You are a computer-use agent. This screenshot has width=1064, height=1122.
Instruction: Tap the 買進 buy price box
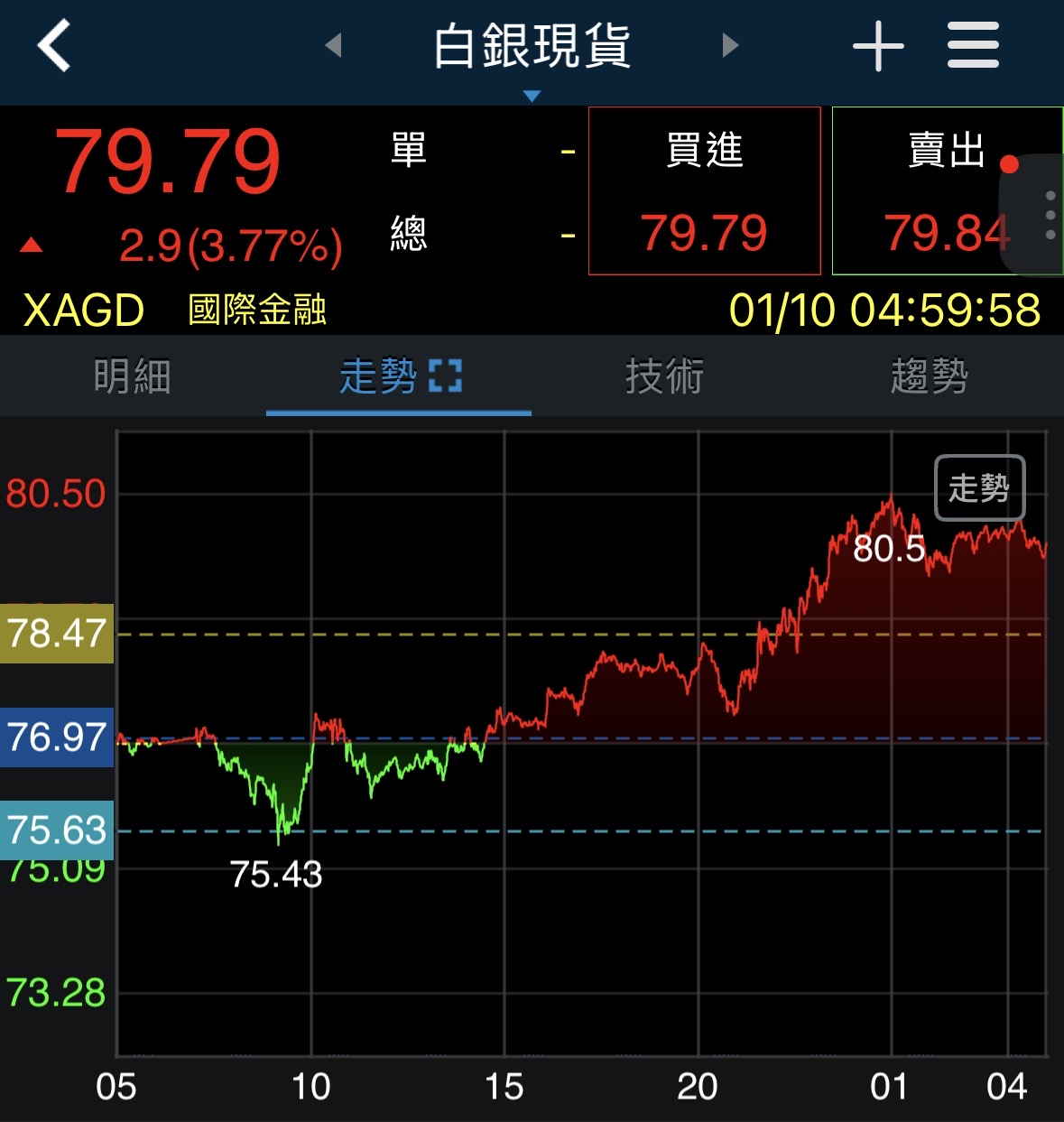[705, 190]
